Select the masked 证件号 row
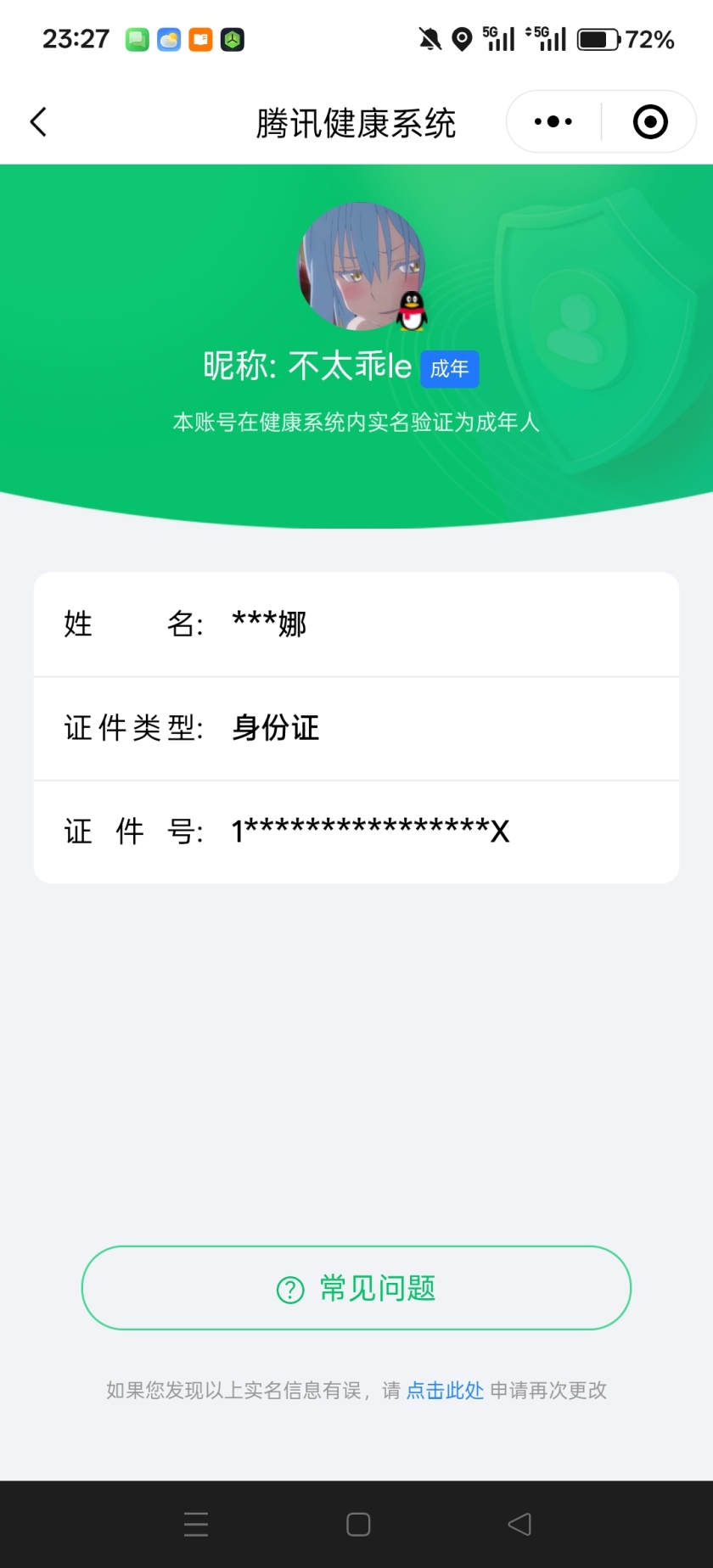Image resolution: width=713 pixels, height=1568 pixels. [x=356, y=831]
